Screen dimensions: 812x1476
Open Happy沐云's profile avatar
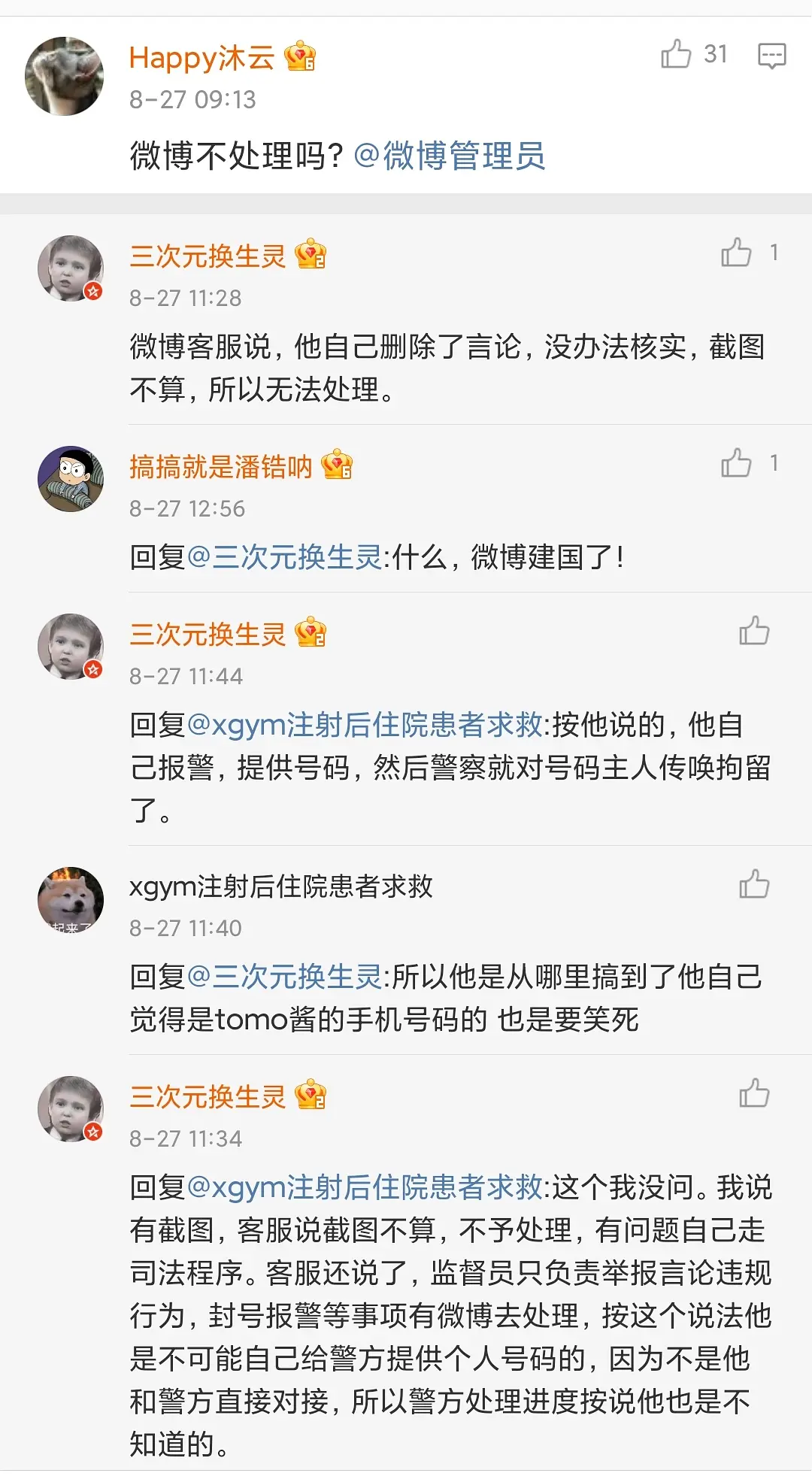click(x=65, y=76)
